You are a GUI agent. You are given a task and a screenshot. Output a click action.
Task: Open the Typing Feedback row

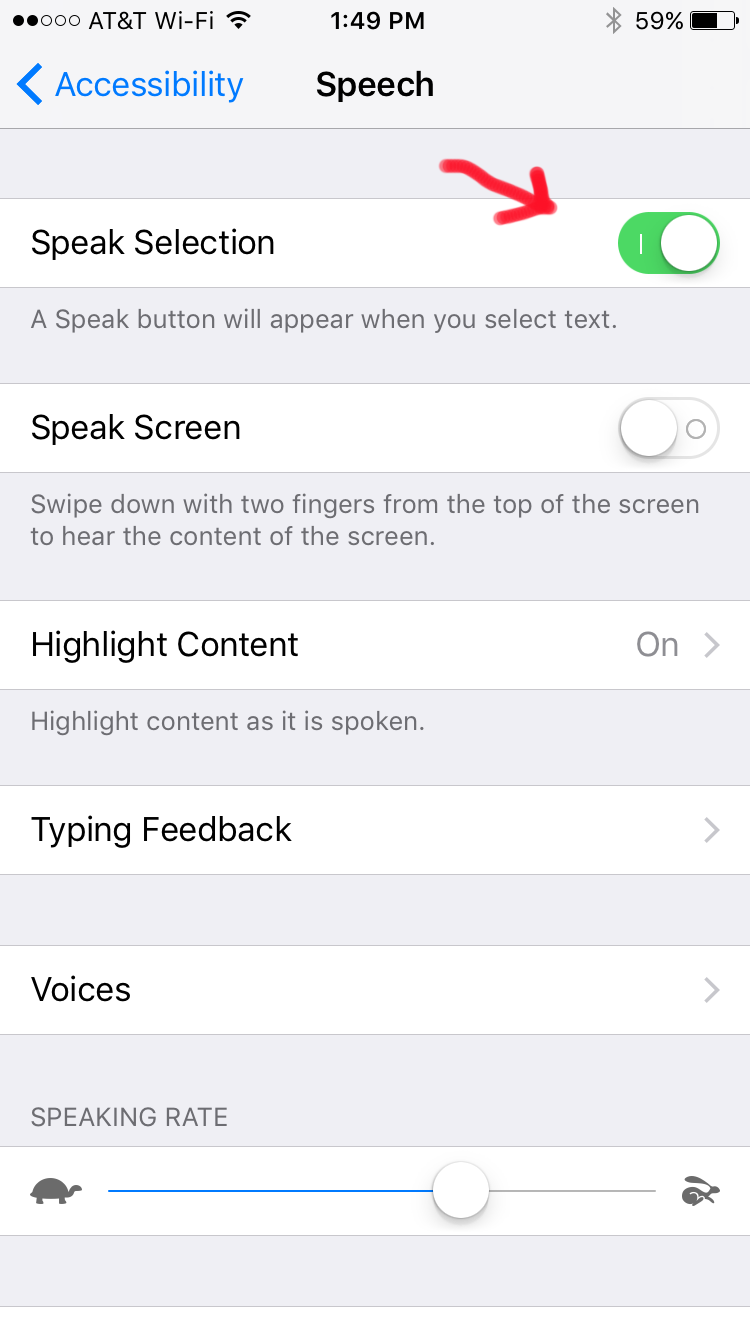click(375, 830)
